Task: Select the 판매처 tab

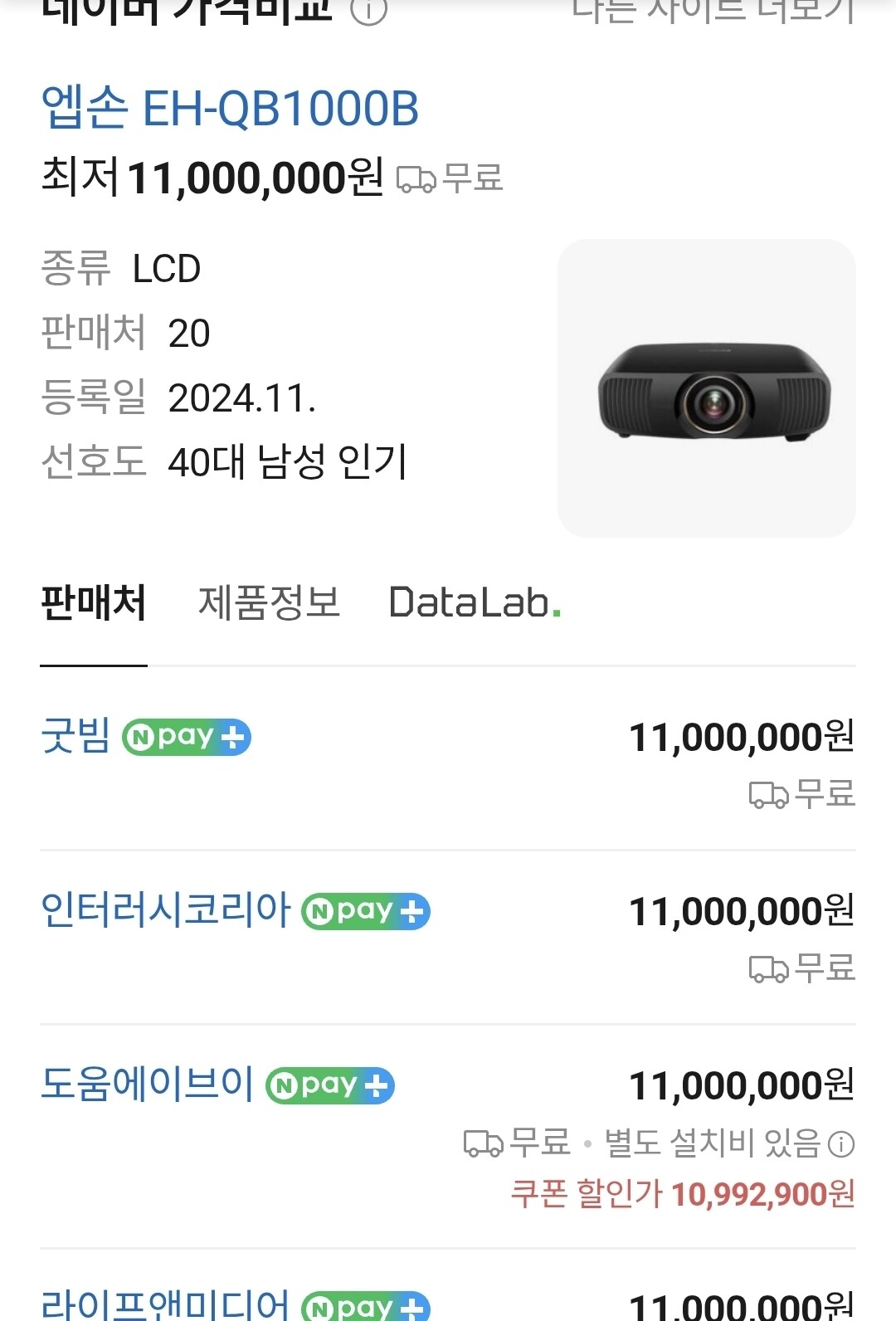Action: [x=94, y=602]
